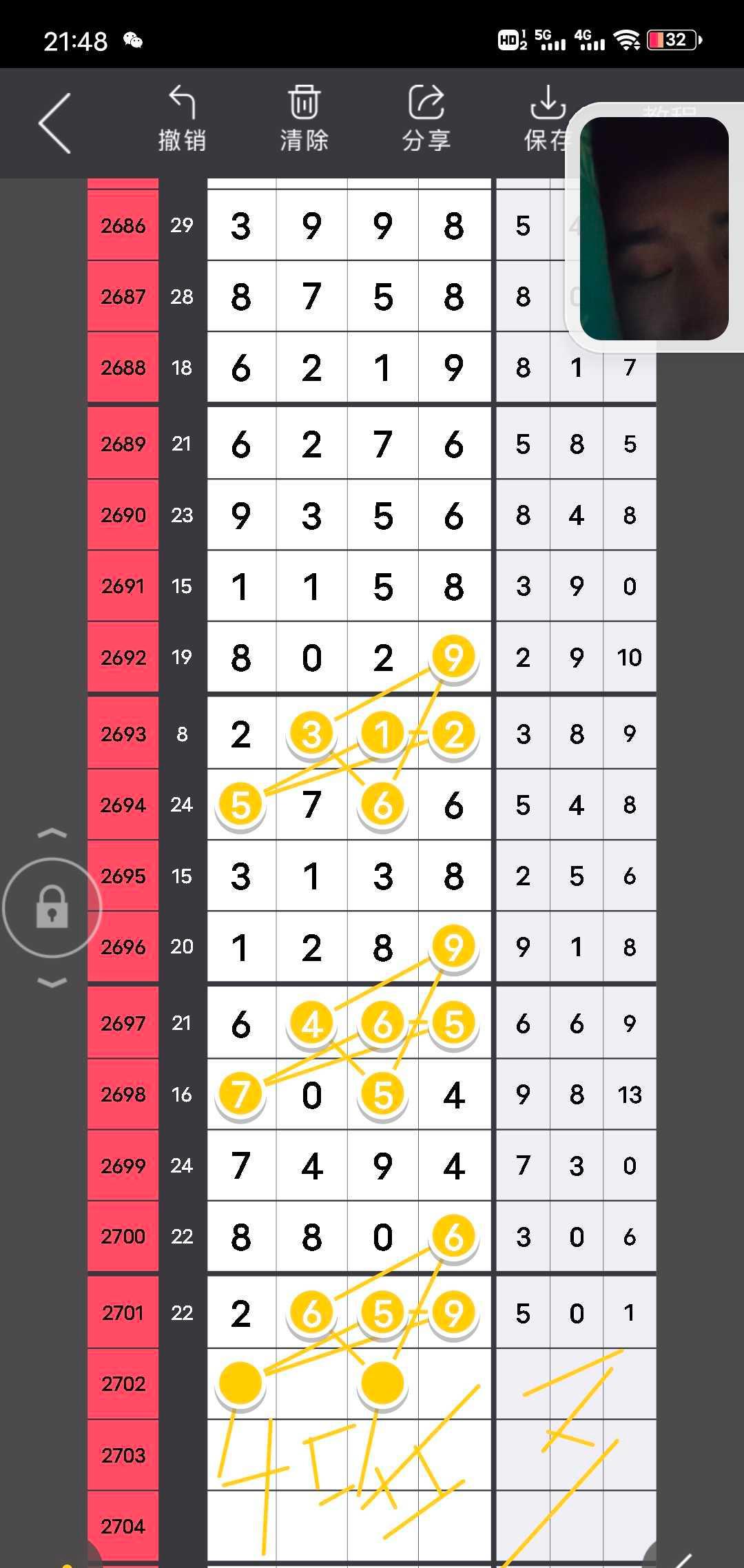
Task: Tap the down chevron below the lock
Action: click(52, 982)
